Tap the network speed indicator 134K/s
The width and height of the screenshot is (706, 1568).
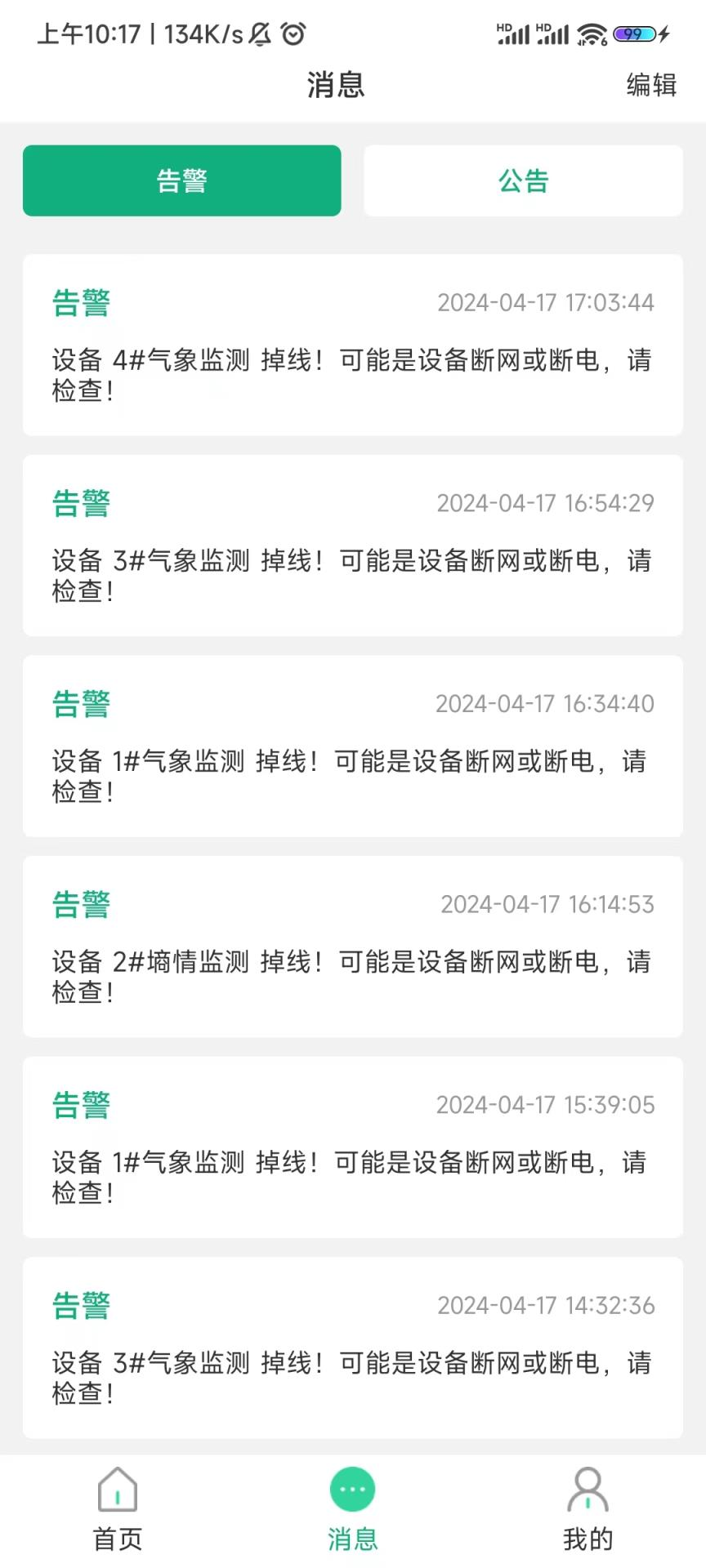coord(194,33)
